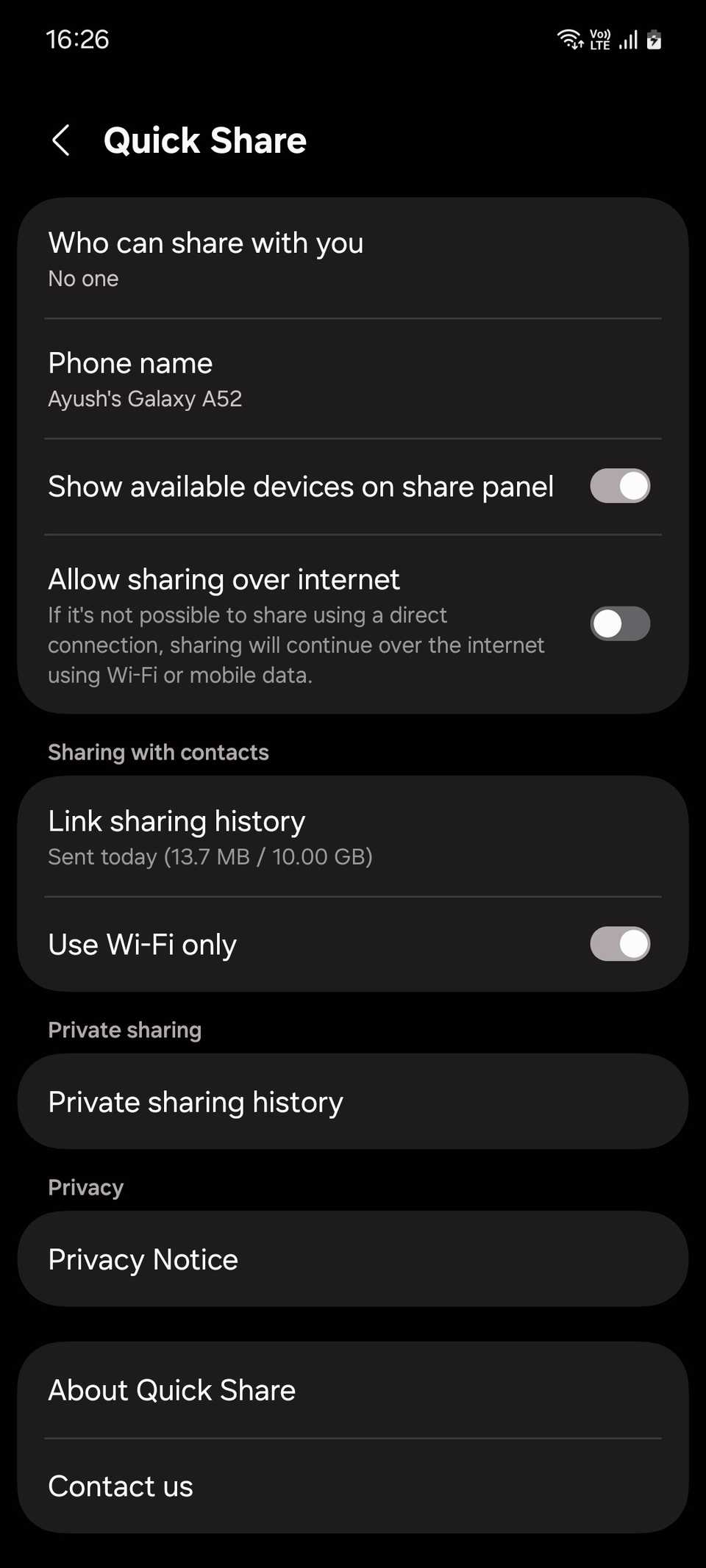The image size is (706, 1568).
Task: Tap the Sharing with contacts section header
Action: pos(158,751)
